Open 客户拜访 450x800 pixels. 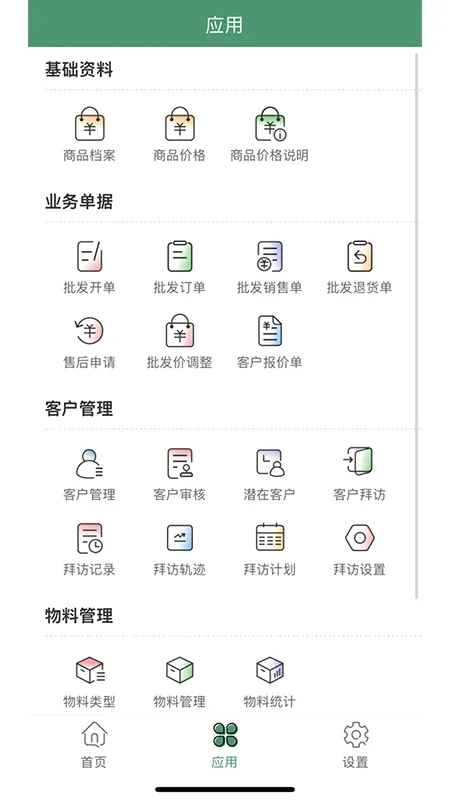pos(360,474)
